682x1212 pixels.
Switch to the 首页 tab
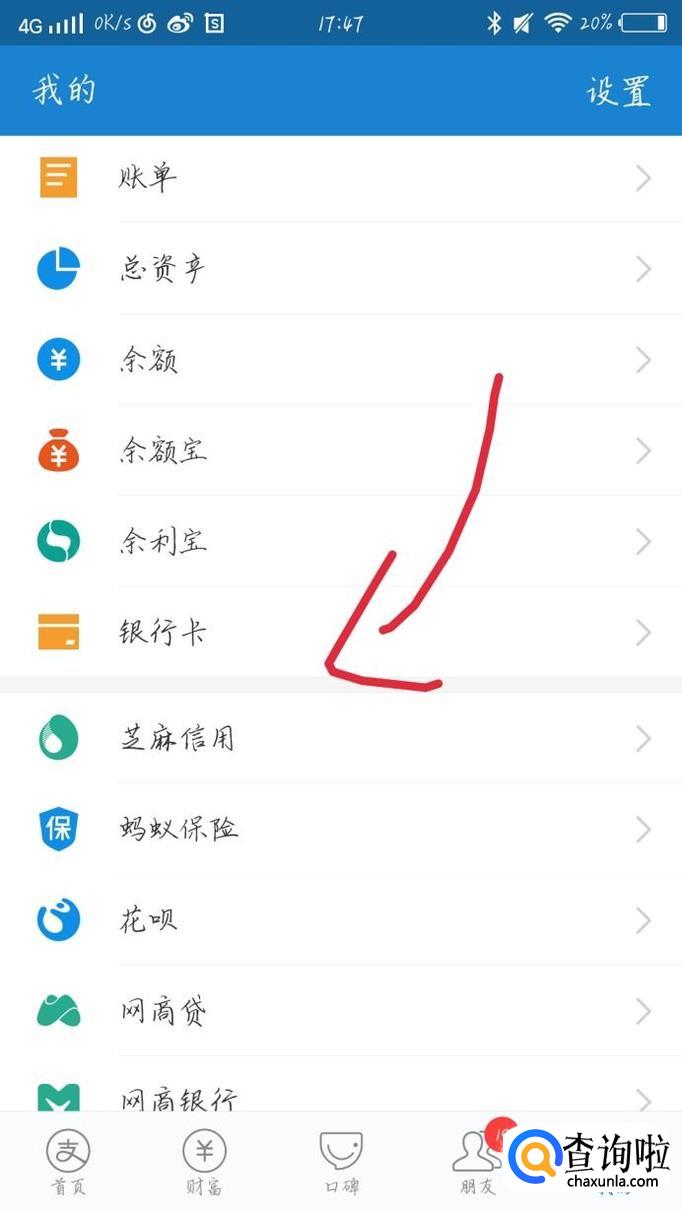68,1162
